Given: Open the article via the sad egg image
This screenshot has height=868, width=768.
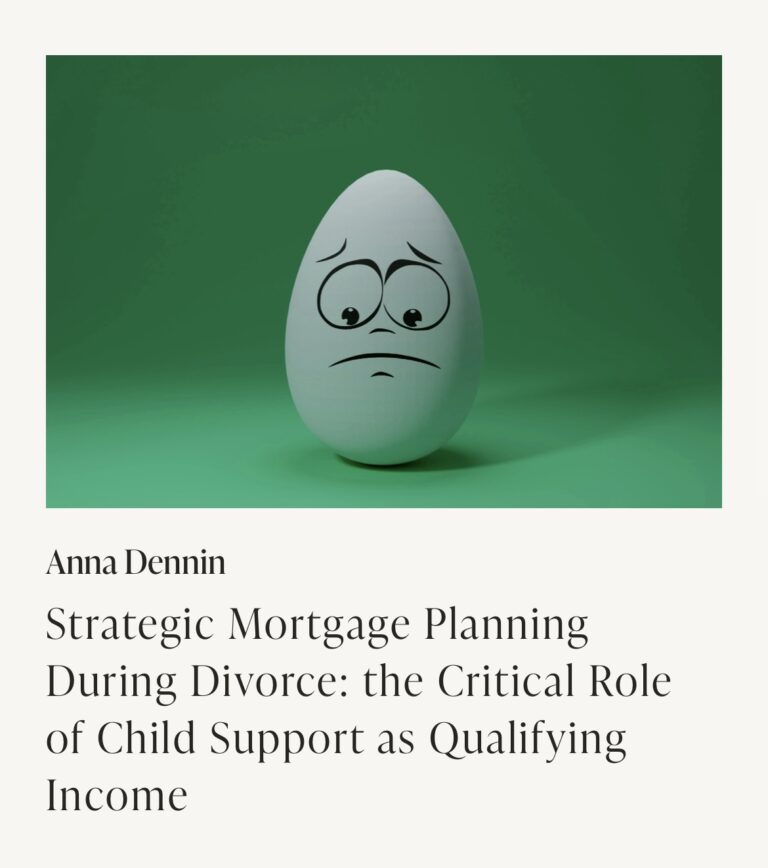Looking at the screenshot, I should click(x=384, y=281).
